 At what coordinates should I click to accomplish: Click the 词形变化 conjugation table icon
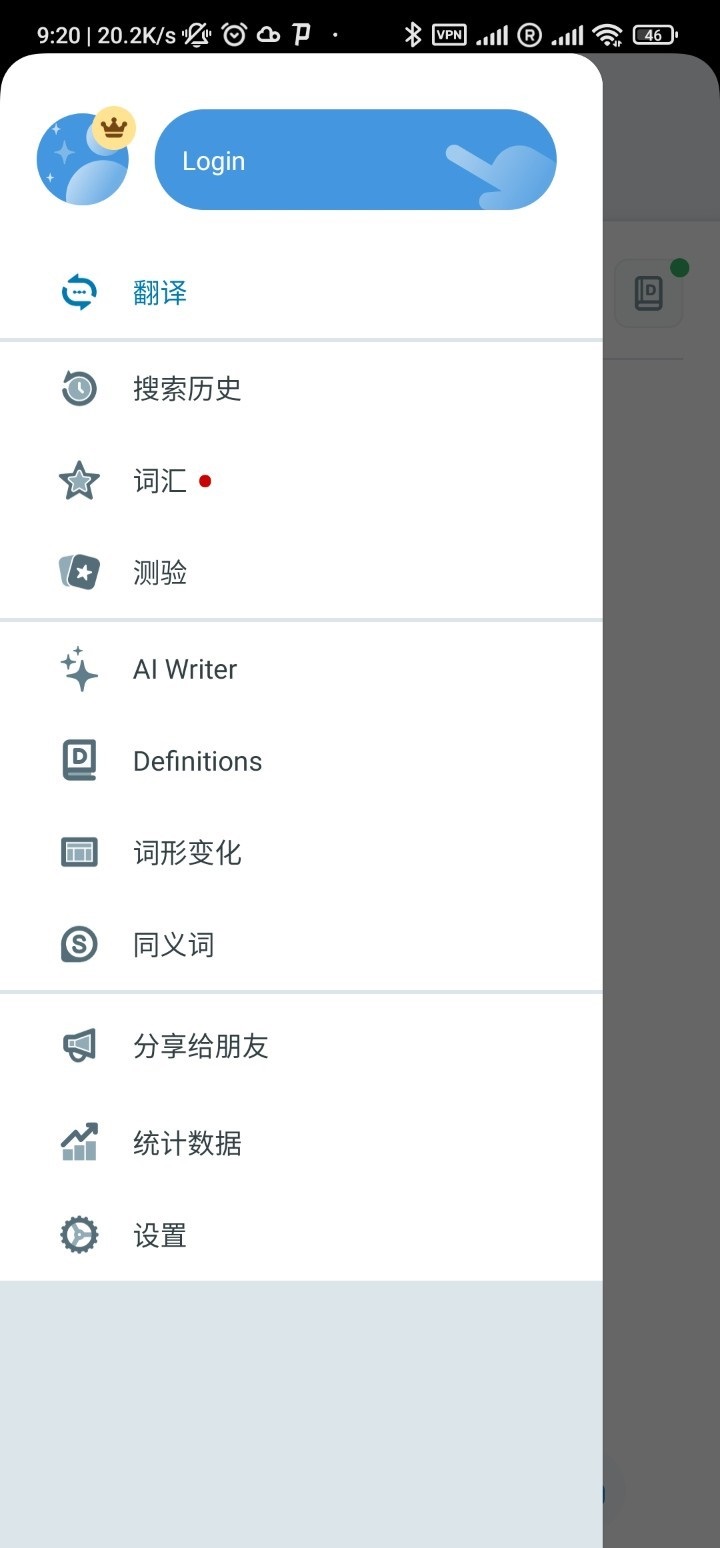[78, 852]
